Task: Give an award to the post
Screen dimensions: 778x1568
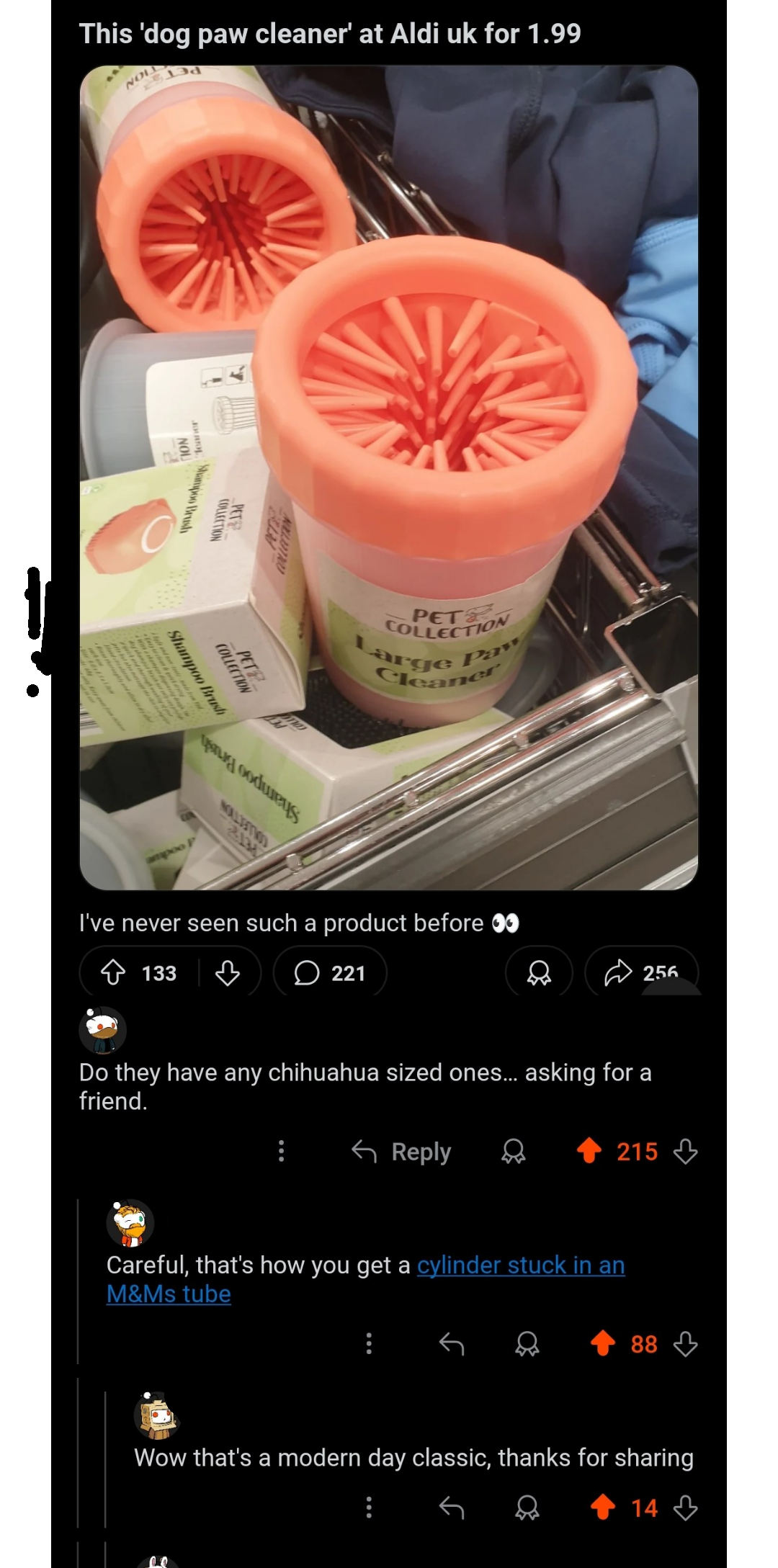Action: click(539, 973)
